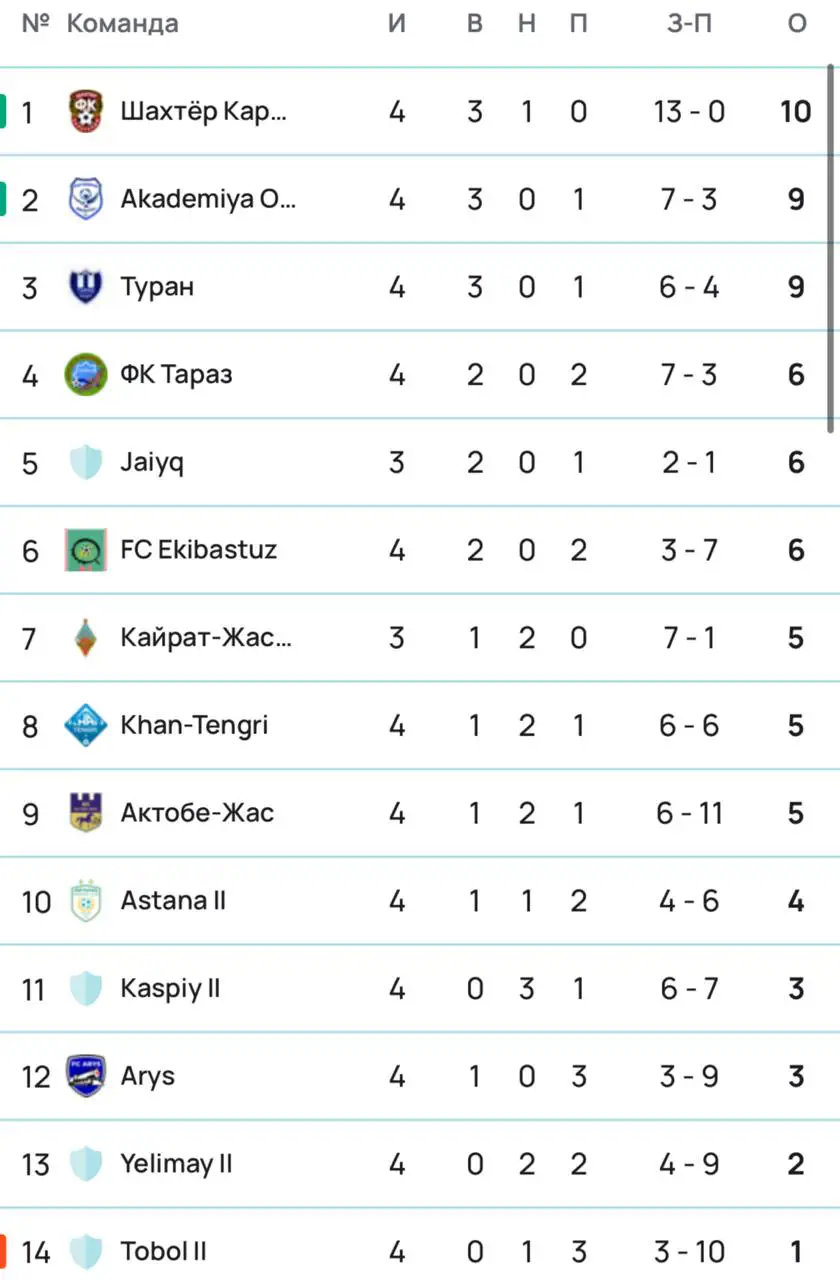Open the Arys team row

420,1076
